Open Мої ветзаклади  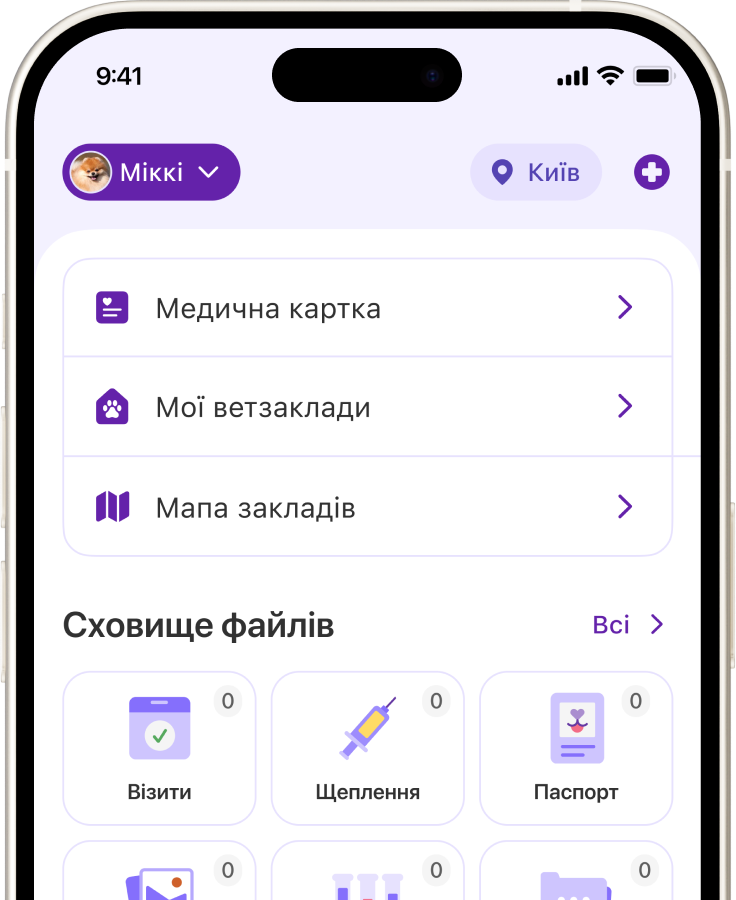tap(367, 407)
